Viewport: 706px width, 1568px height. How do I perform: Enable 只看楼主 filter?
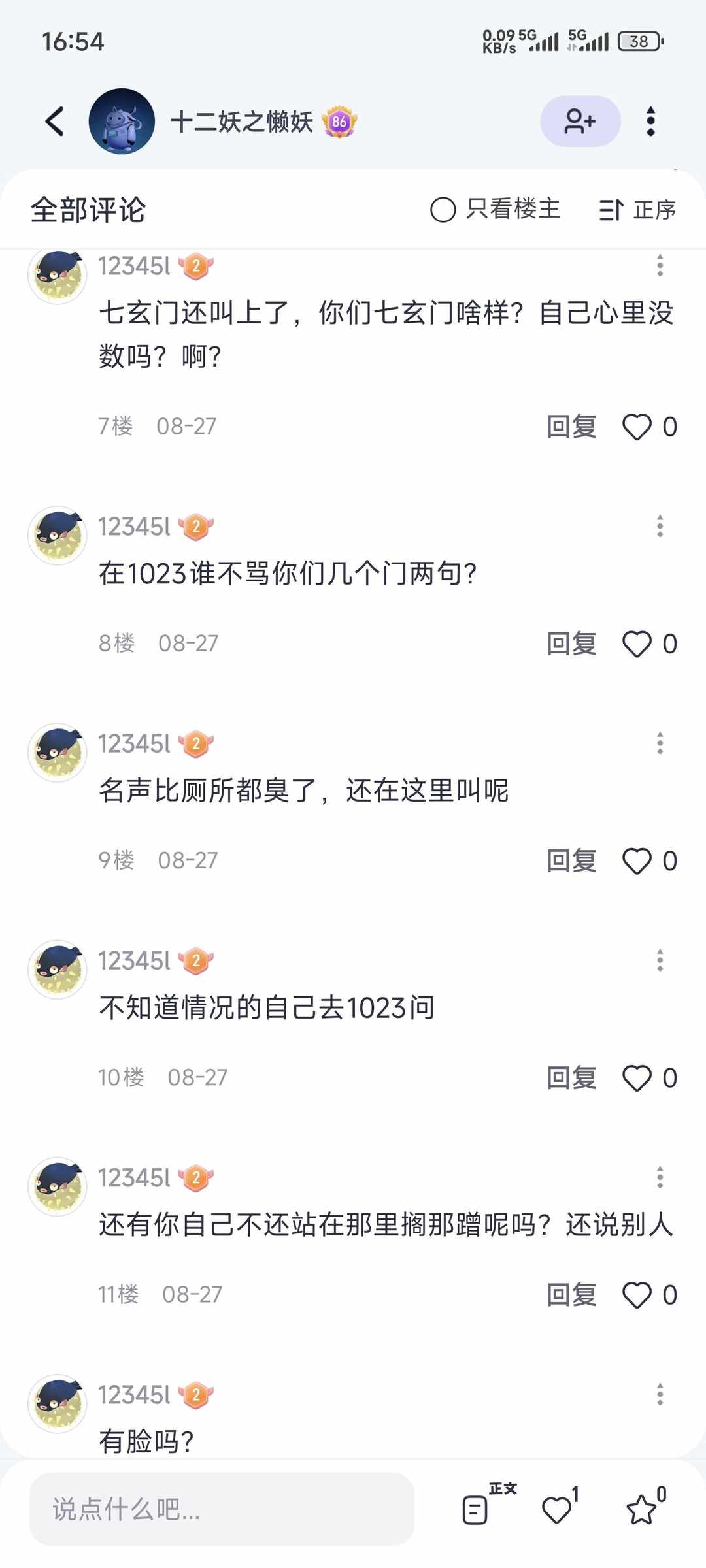496,210
